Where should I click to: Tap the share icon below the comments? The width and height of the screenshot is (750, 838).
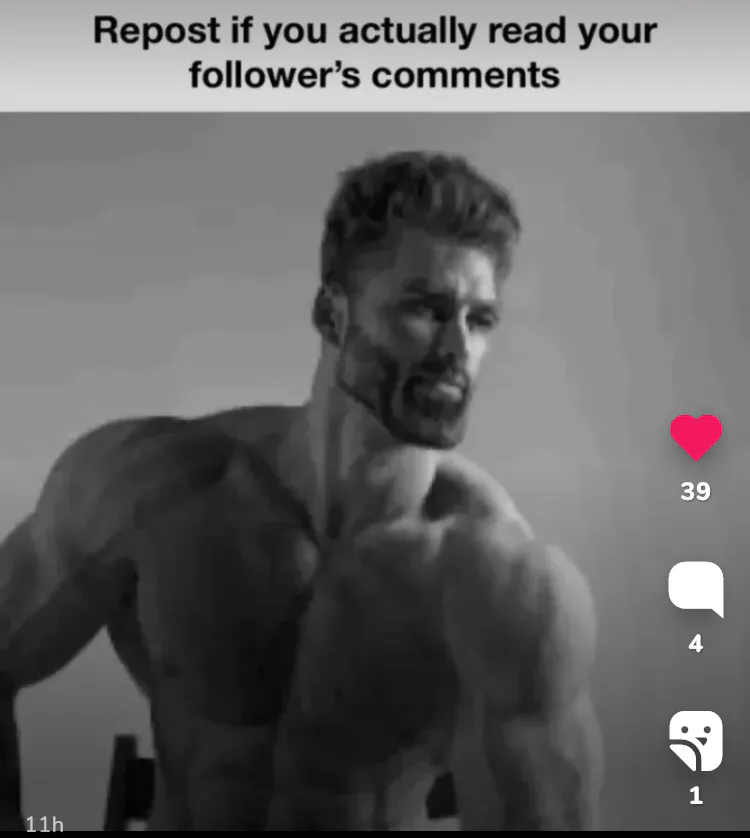tap(695, 741)
